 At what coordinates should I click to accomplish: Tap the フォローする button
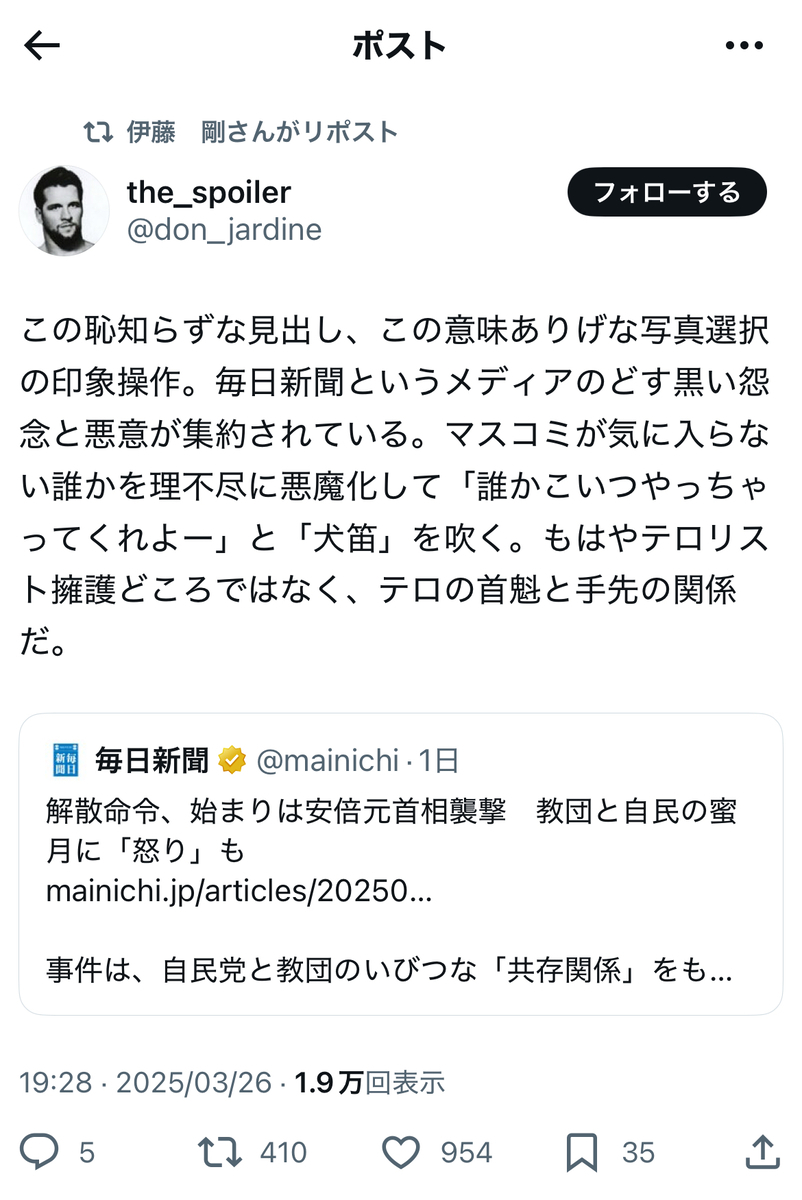click(x=667, y=193)
